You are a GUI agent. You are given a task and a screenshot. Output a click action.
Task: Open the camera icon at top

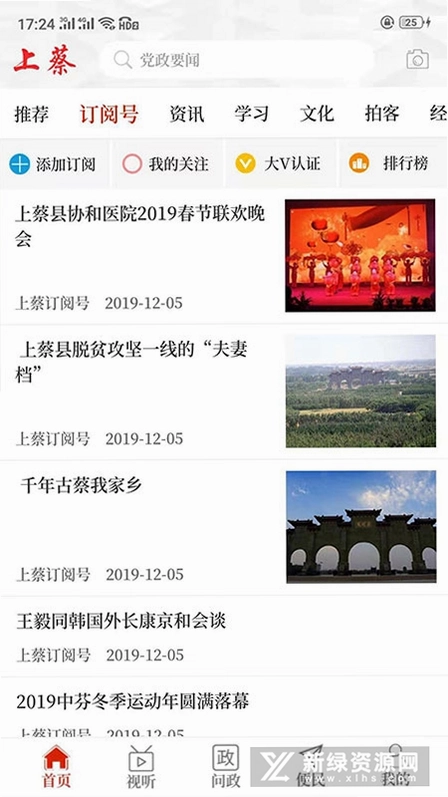[x=417, y=59]
